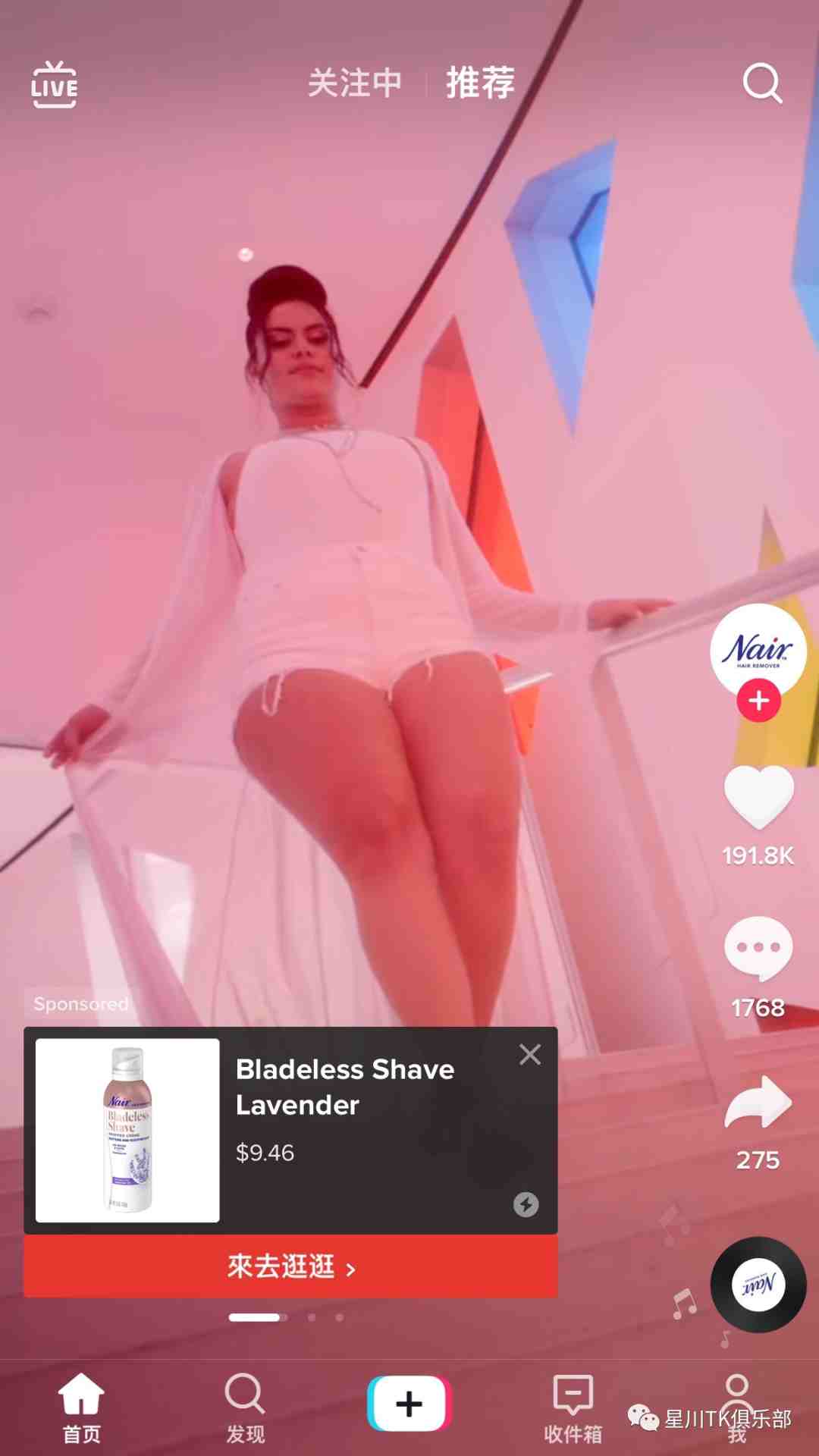This screenshot has width=819, height=1456.
Task: Switch to the 关注中 tab
Action: coord(354,83)
